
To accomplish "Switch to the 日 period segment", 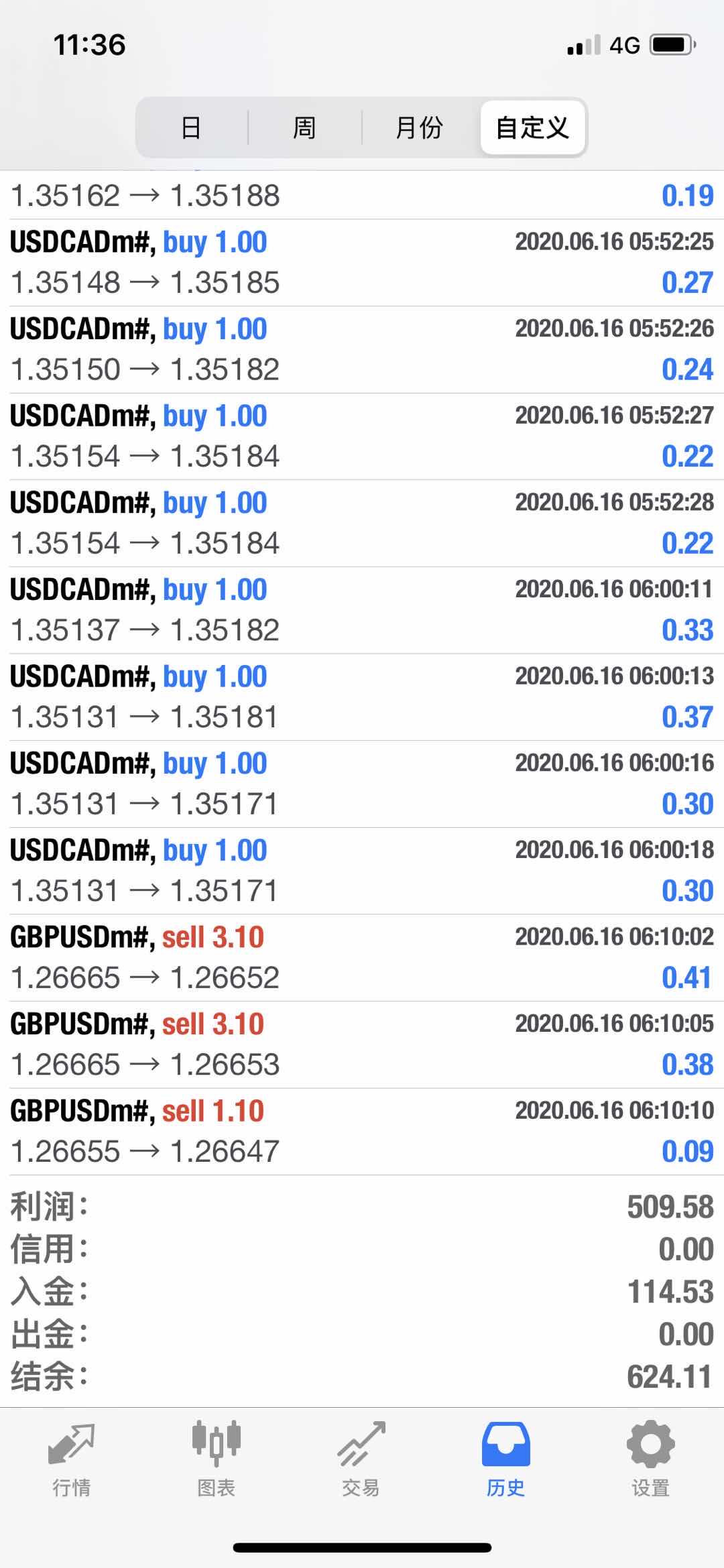I will [192, 127].
